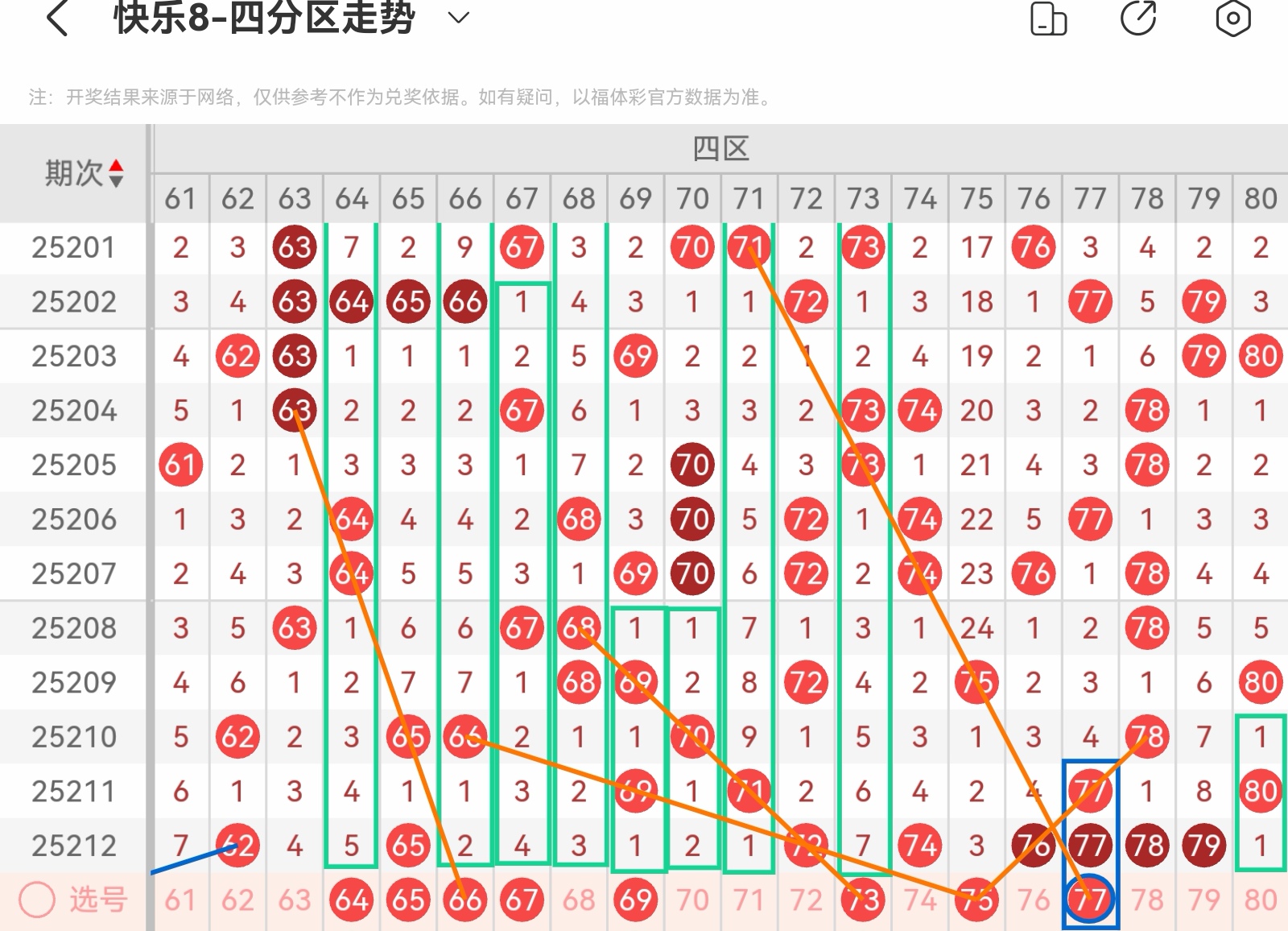Image resolution: width=1288 pixels, height=931 pixels.
Task: Select number 78 in 选号 row
Action: [x=1147, y=900]
